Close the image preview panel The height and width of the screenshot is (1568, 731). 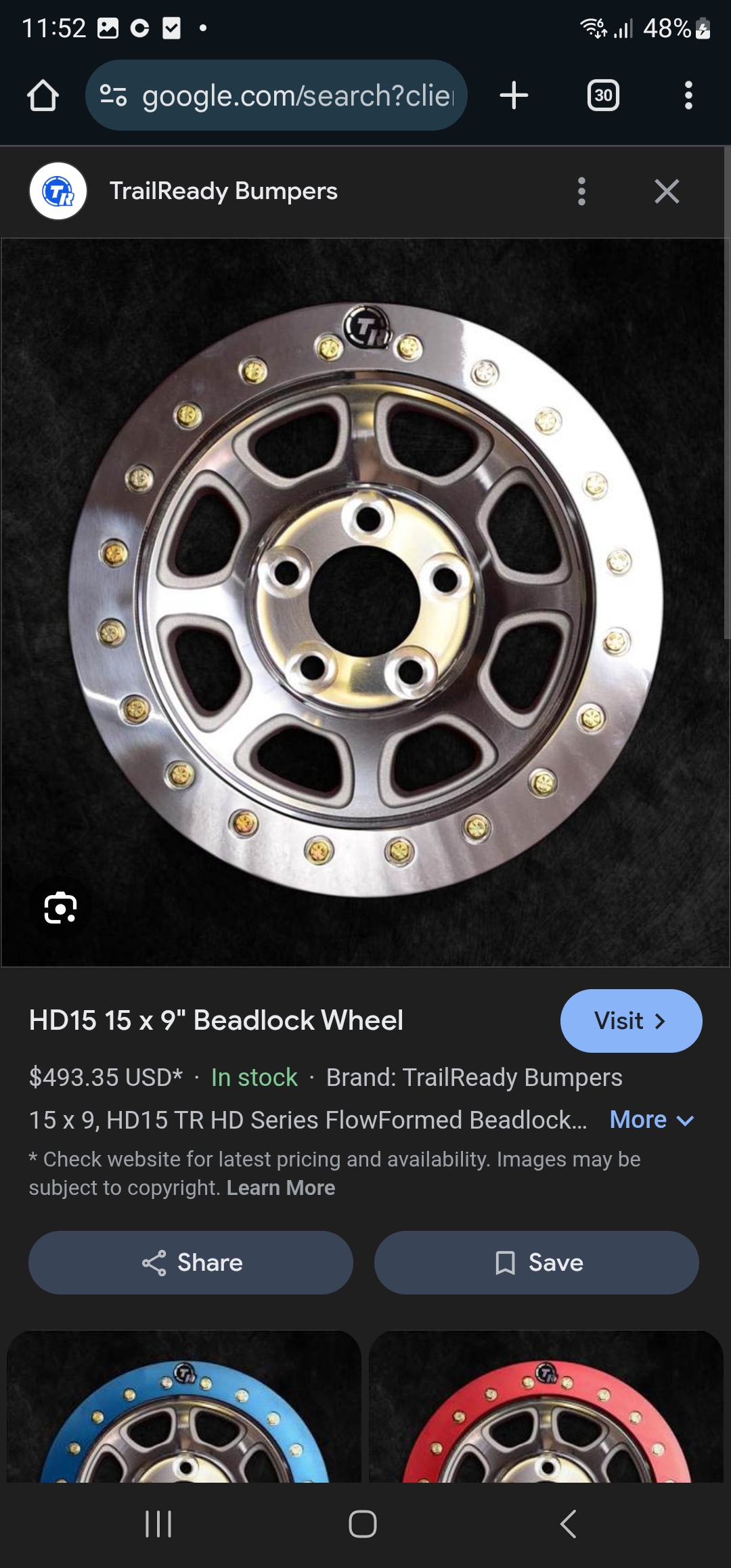667,192
